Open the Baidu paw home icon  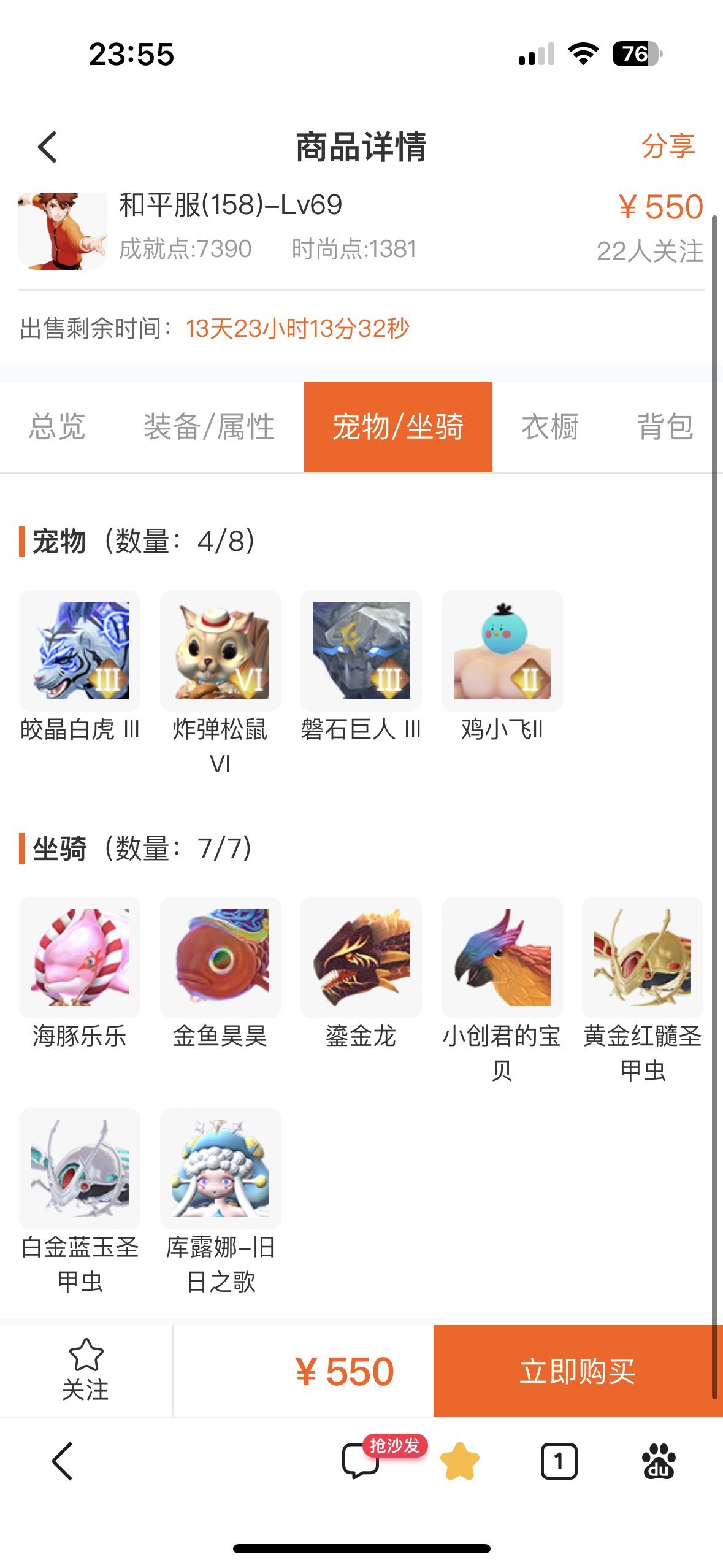click(x=659, y=1461)
